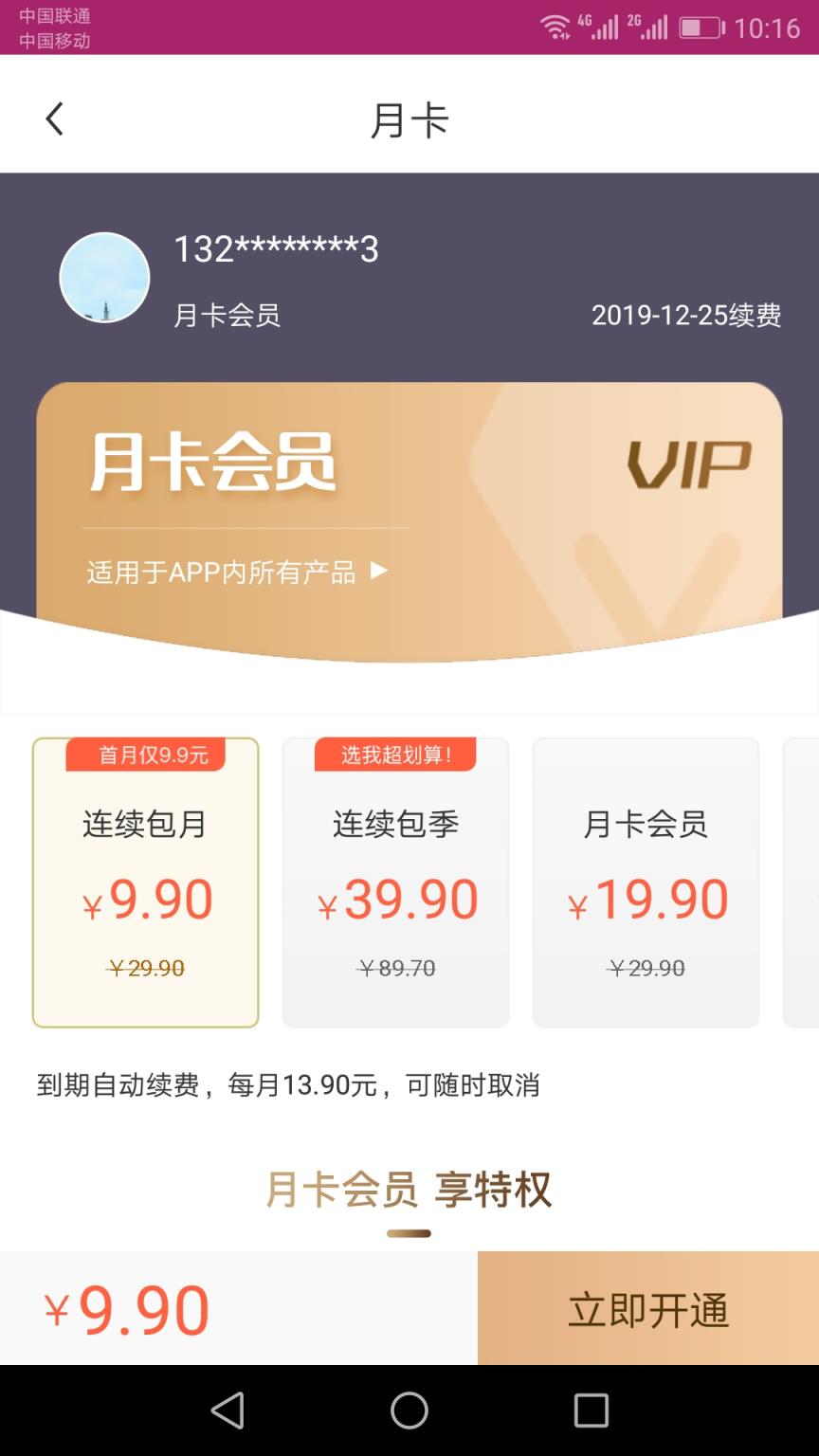Check the battery indicator in status bar
Image resolution: width=819 pixels, height=1456 pixels.
click(x=701, y=26)
